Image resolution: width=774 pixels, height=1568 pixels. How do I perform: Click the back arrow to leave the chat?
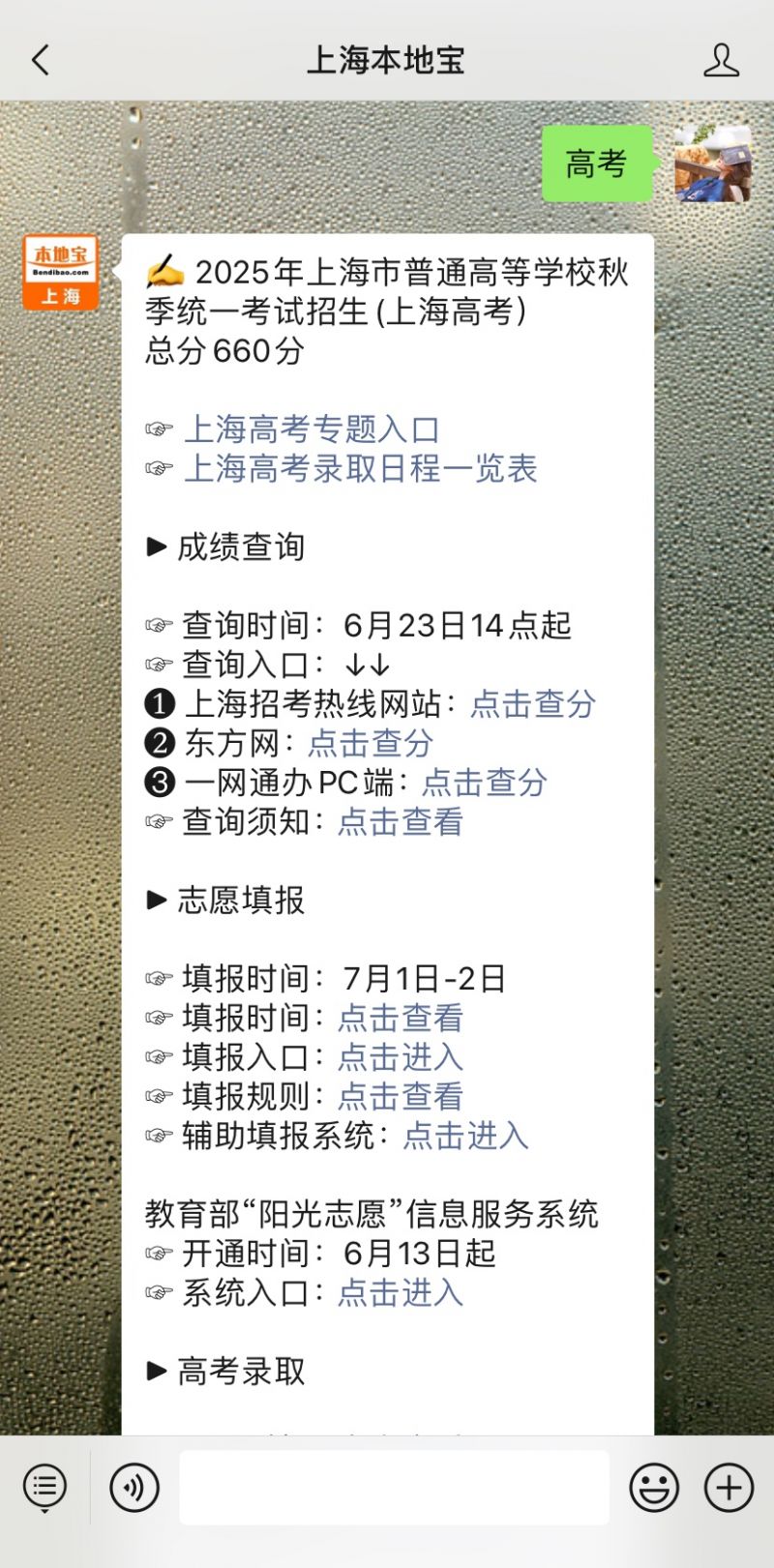(40, 59)
